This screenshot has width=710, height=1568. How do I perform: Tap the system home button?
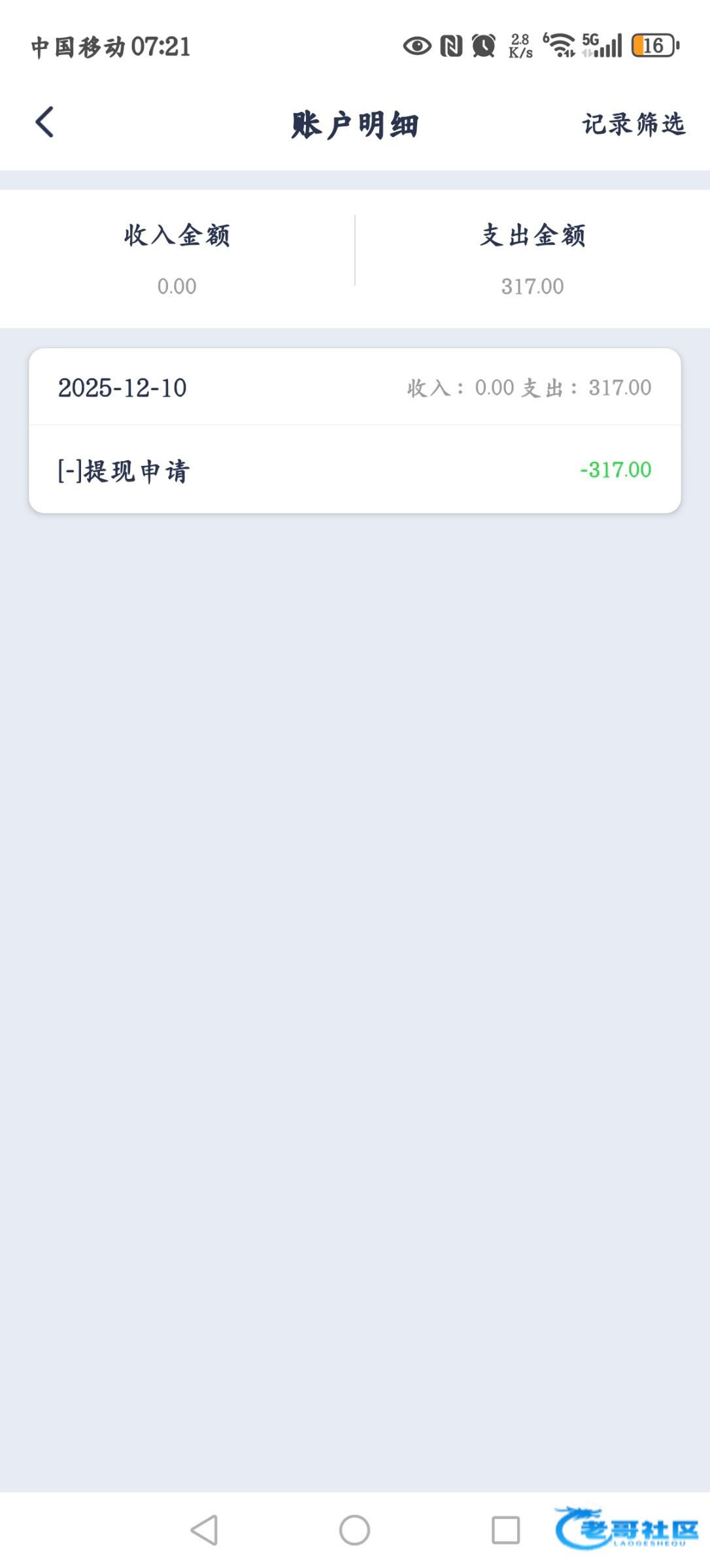(x=354, y=1529)
